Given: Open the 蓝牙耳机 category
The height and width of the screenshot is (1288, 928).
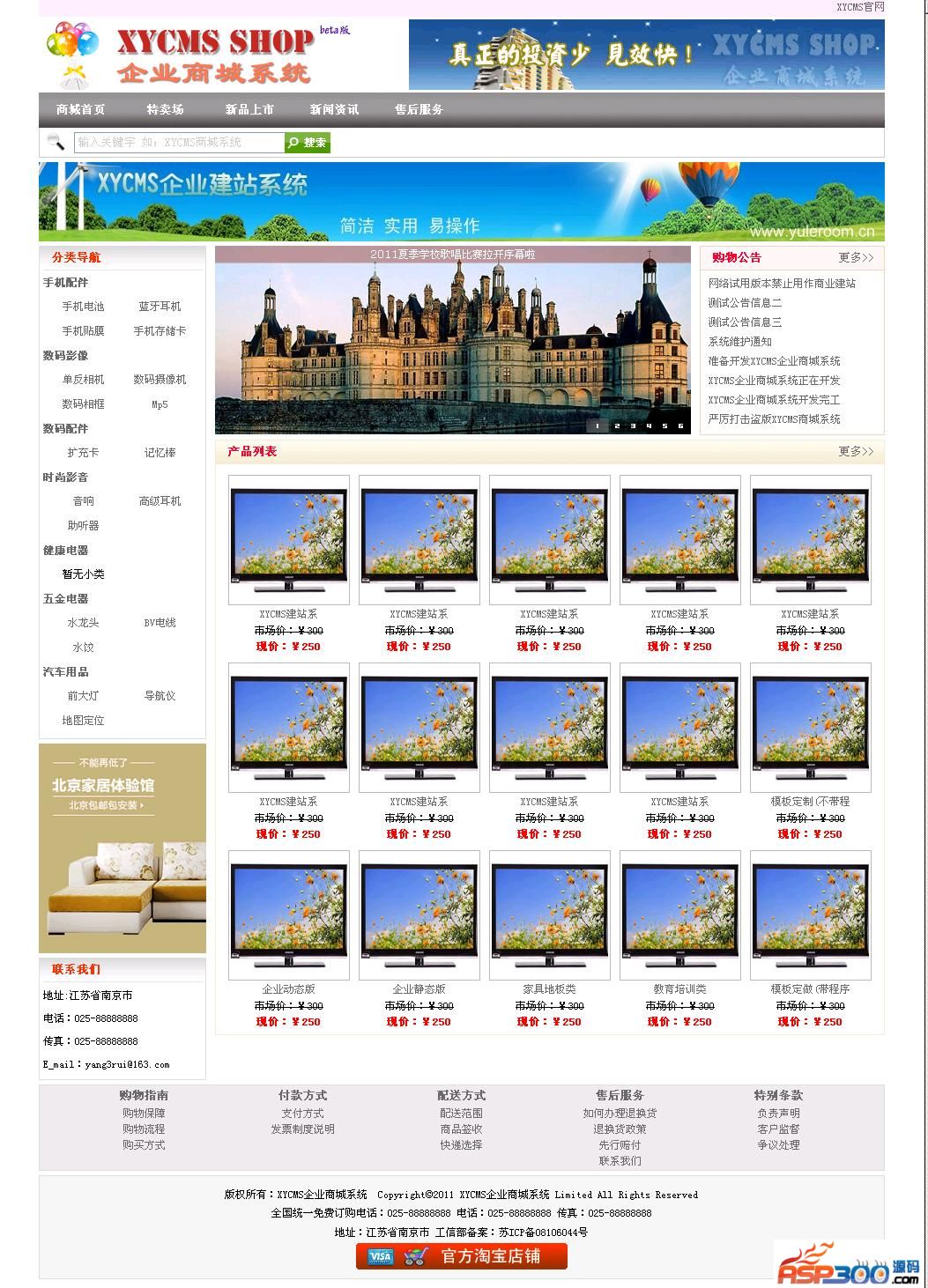Looking at the screenshot, I should (160, 307).
